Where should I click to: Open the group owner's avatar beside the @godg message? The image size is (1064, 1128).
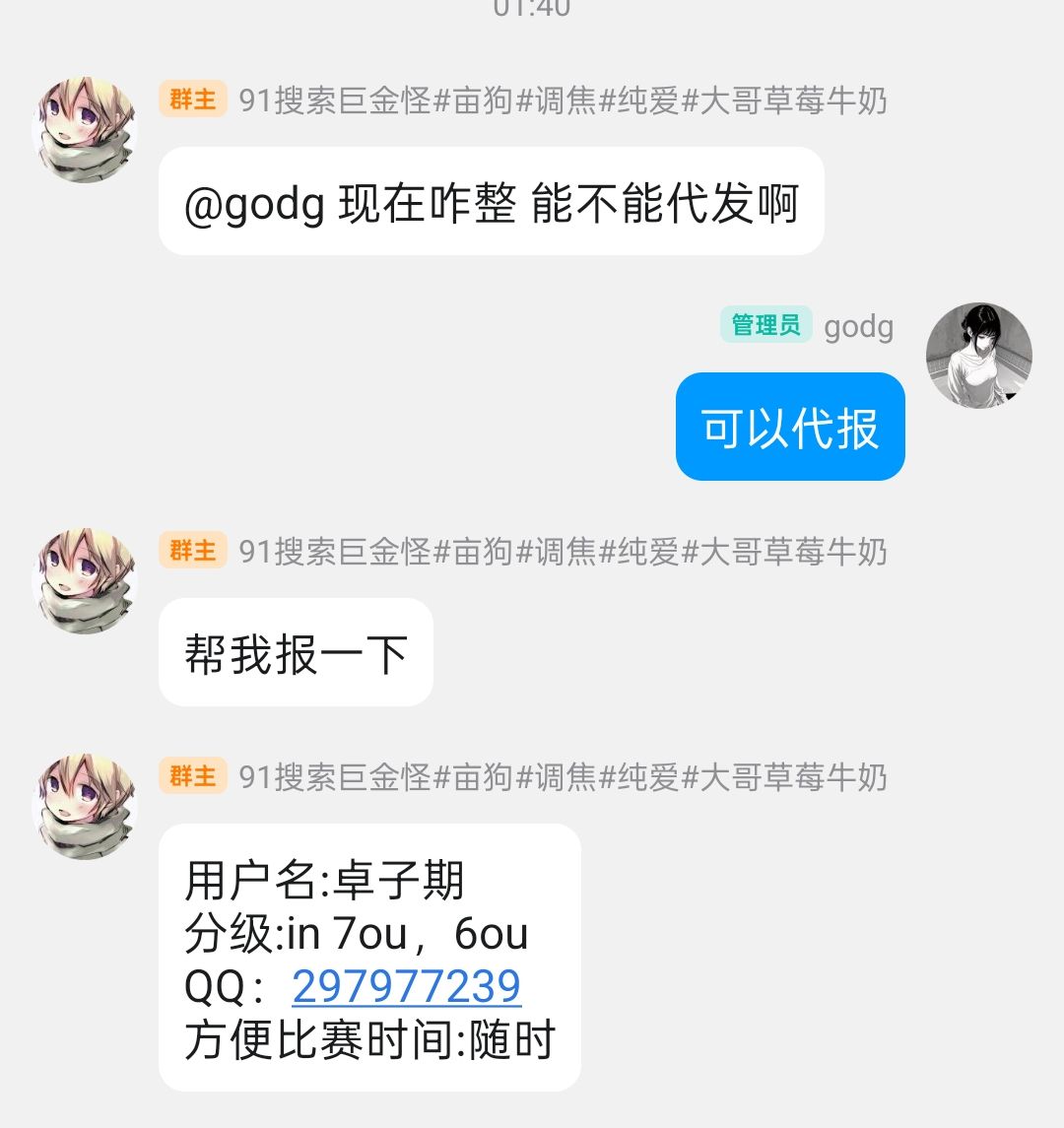[x=85, y=130]
